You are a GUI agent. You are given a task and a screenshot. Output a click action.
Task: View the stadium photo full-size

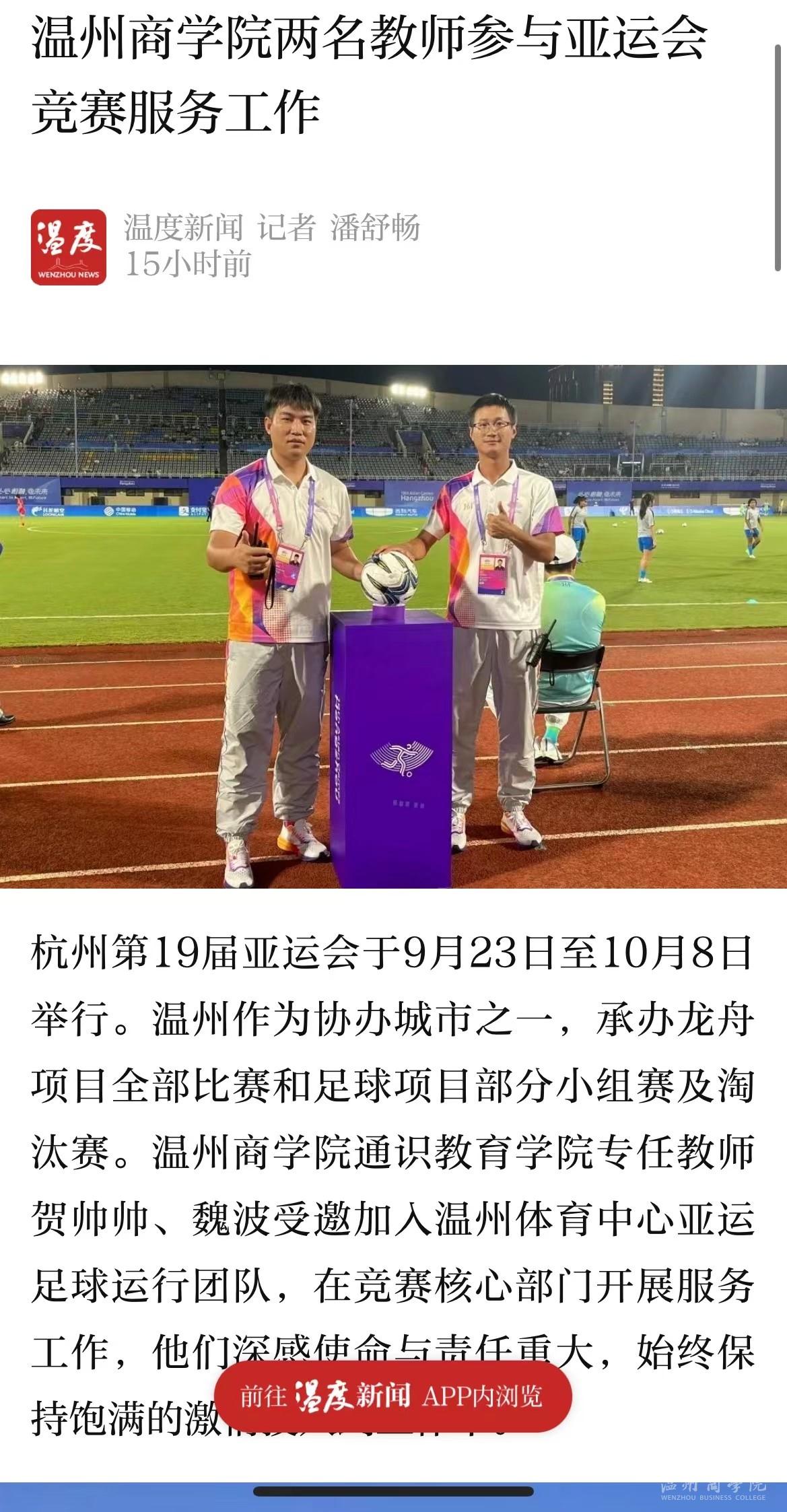[x=393, y=626]
